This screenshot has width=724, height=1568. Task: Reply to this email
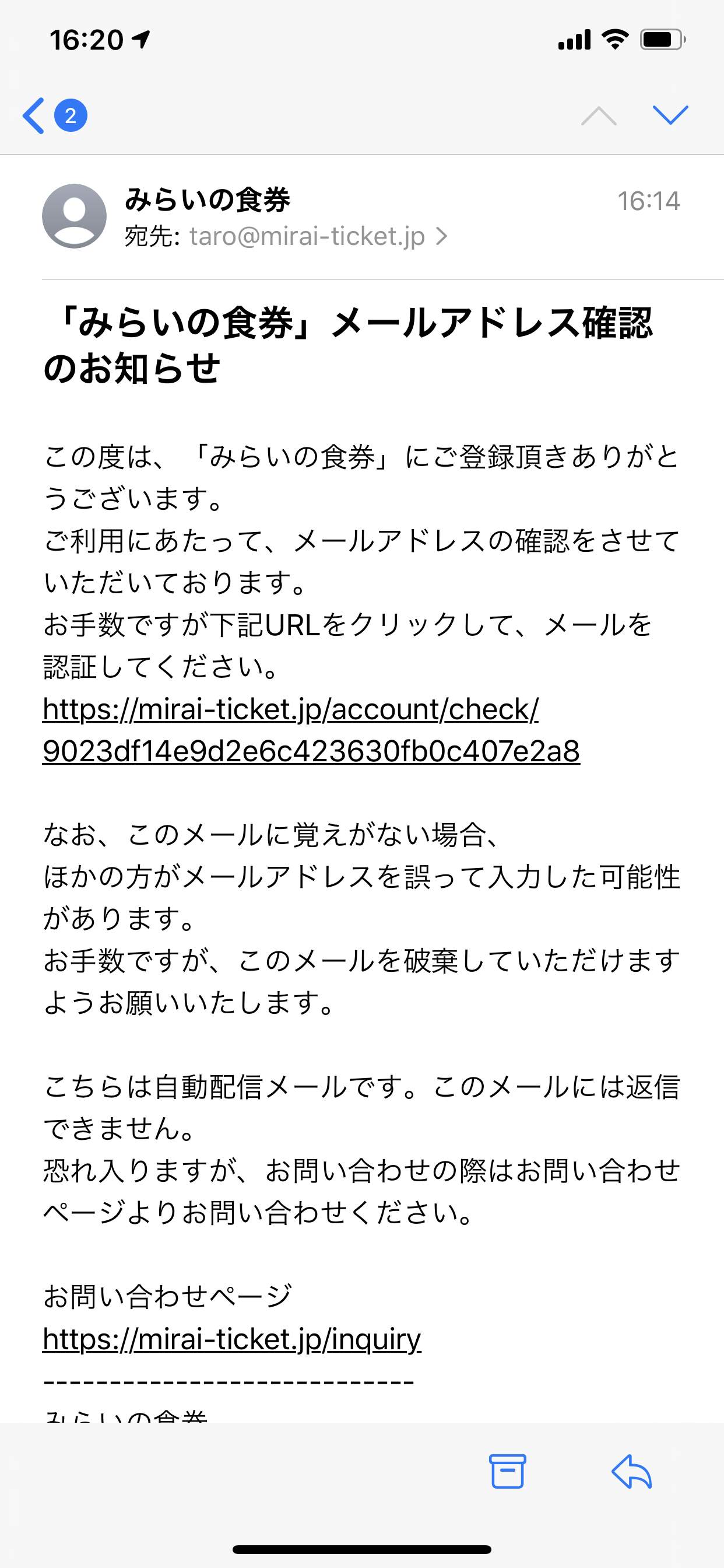pos(631,1472)
